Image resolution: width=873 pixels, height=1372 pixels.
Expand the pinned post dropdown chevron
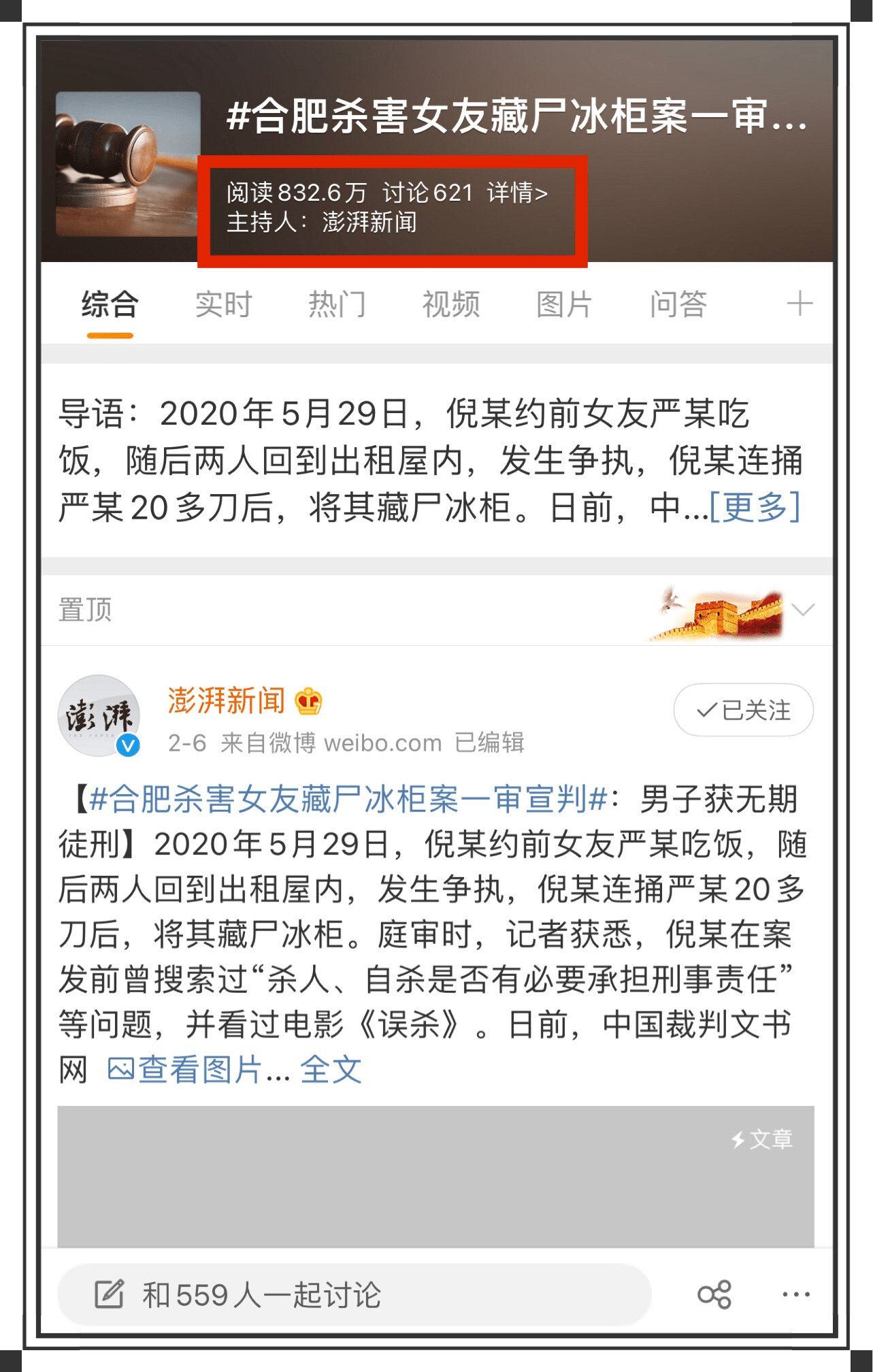tap(803, 610)
